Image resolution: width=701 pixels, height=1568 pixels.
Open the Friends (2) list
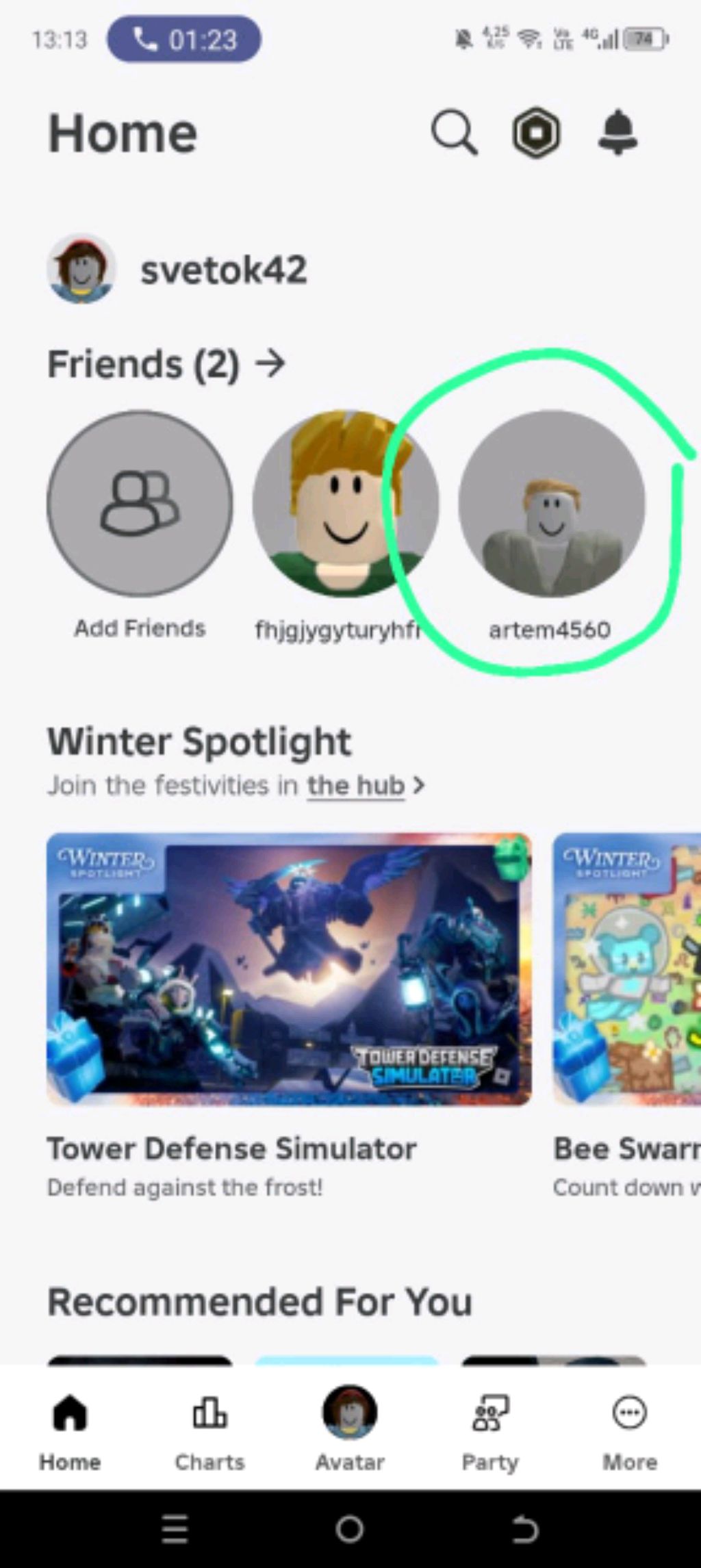(x=166, y=363)
